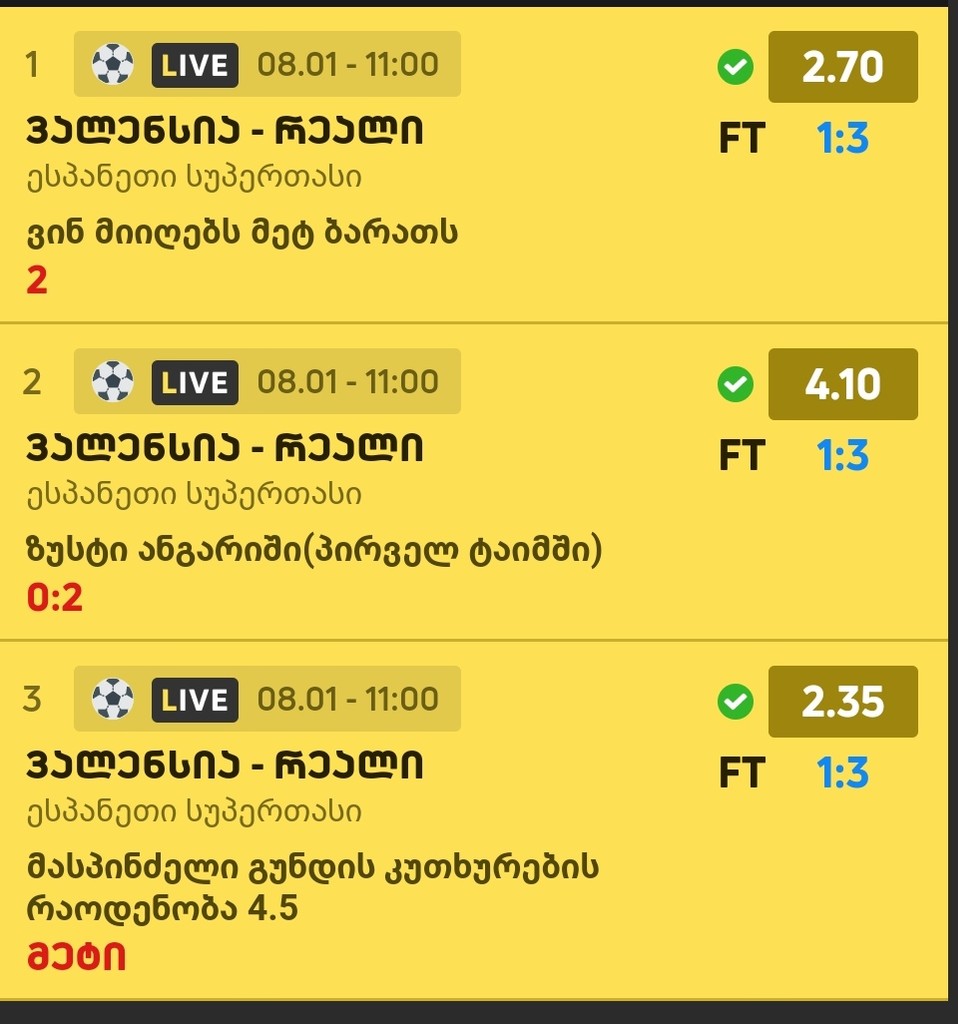Tap the 2.35 odds box
The width and height of the screenshot is (958, 1024).
pos(842,701)
